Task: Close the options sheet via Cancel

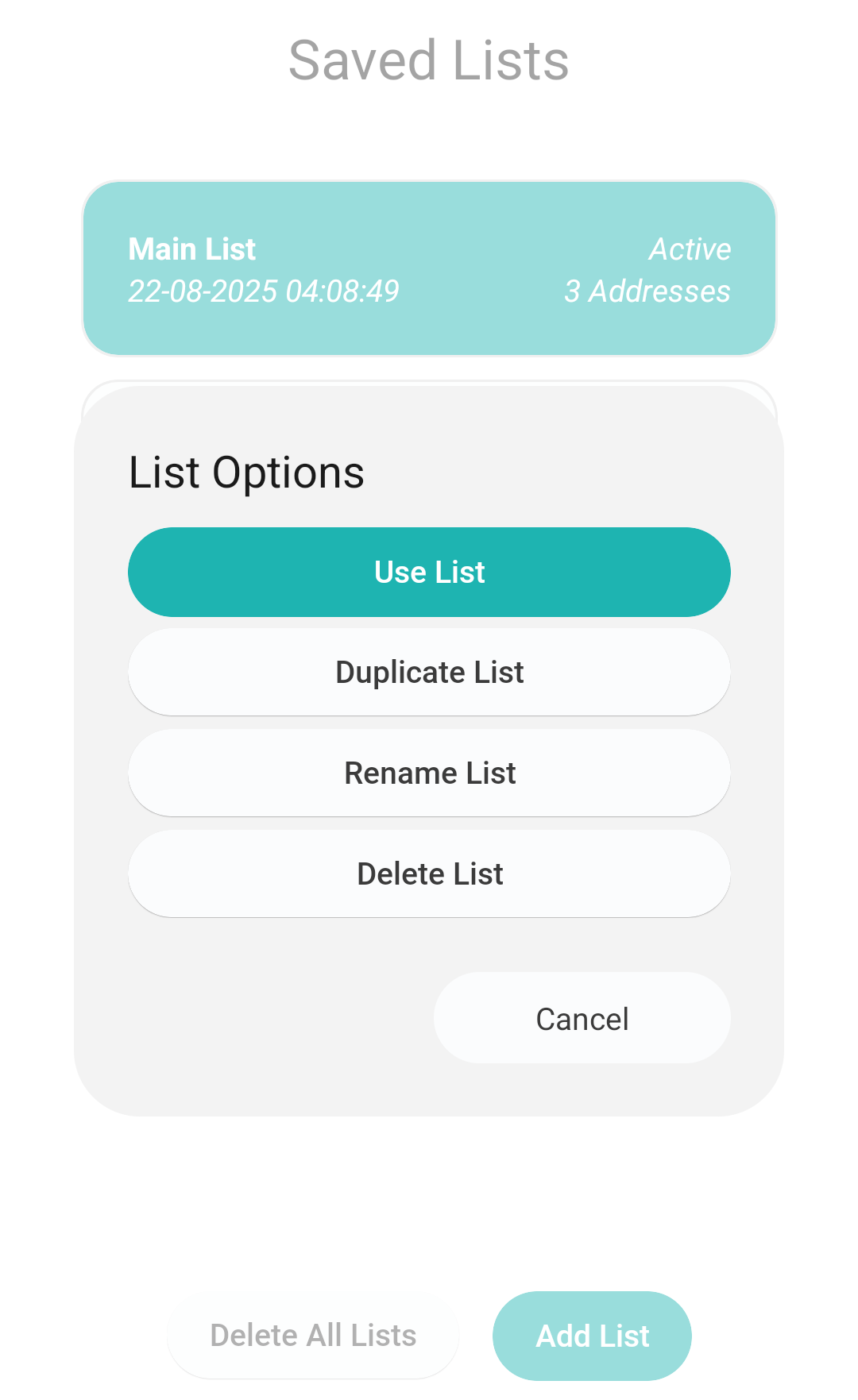Action: 582,1017
